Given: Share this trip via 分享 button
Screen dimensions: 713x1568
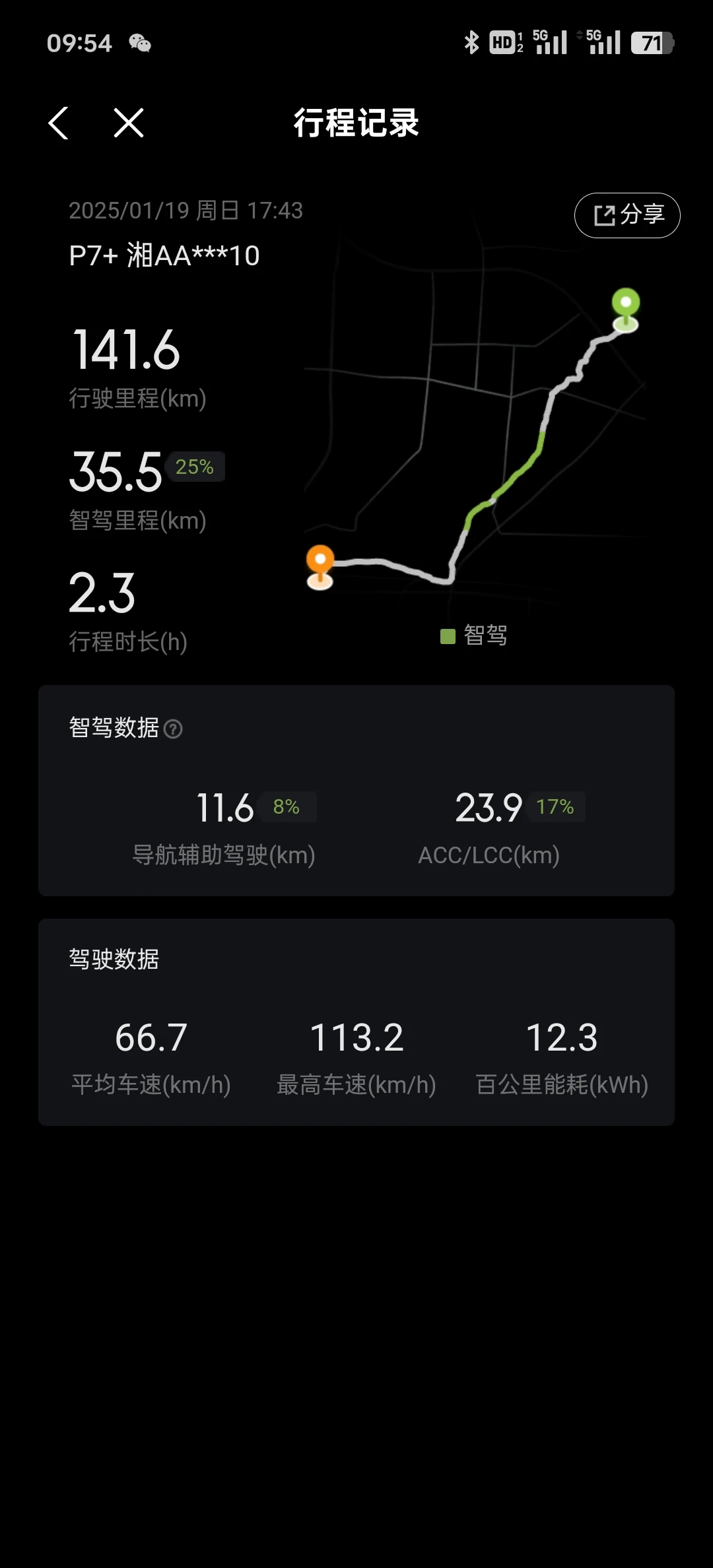Looking at the screenshot, I should tap(627, 215).
